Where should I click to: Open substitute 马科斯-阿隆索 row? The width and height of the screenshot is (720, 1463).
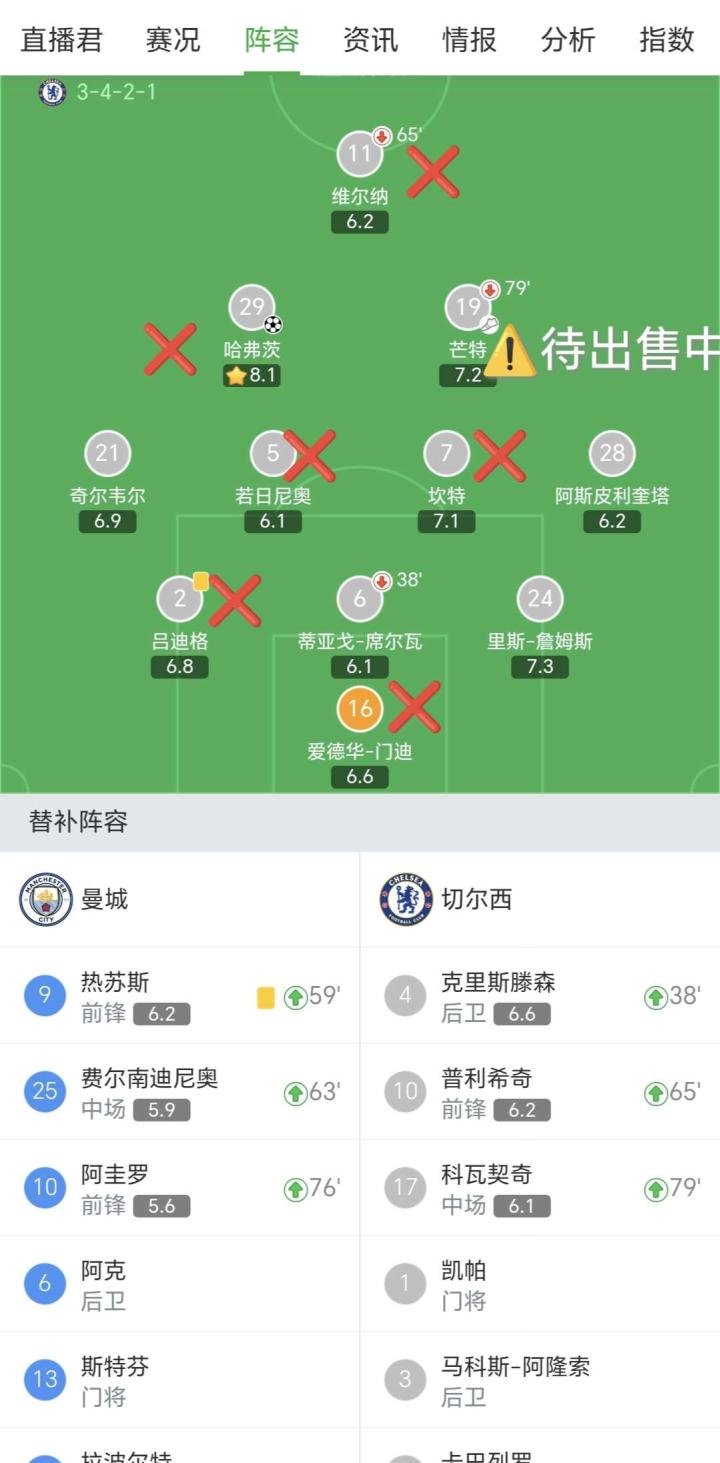pos(540,1380)
